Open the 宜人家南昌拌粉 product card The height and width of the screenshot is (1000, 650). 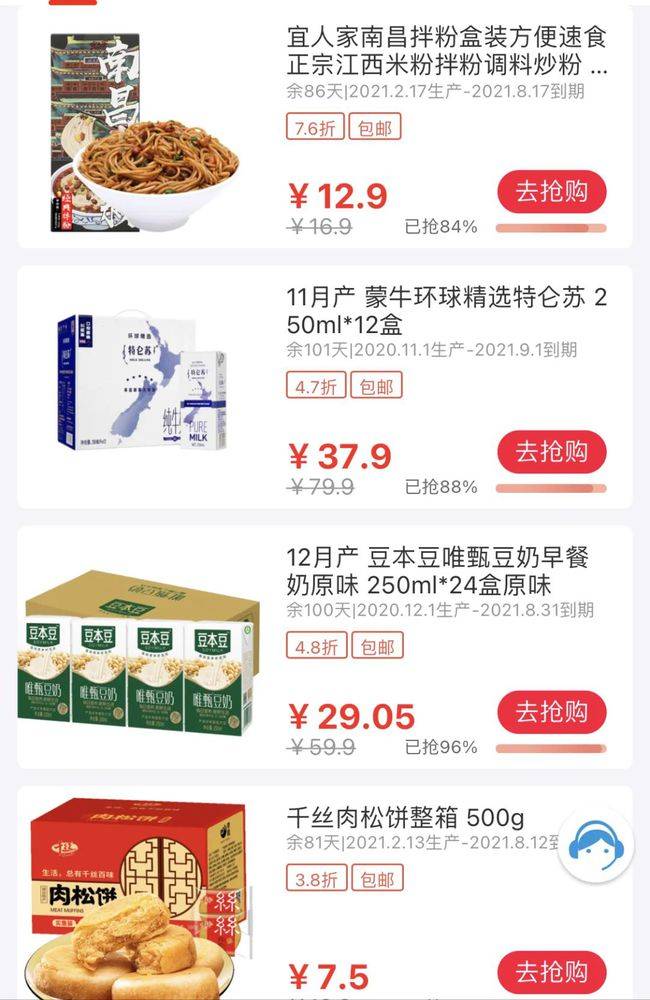pyautogui.click(x=446, y=53)
